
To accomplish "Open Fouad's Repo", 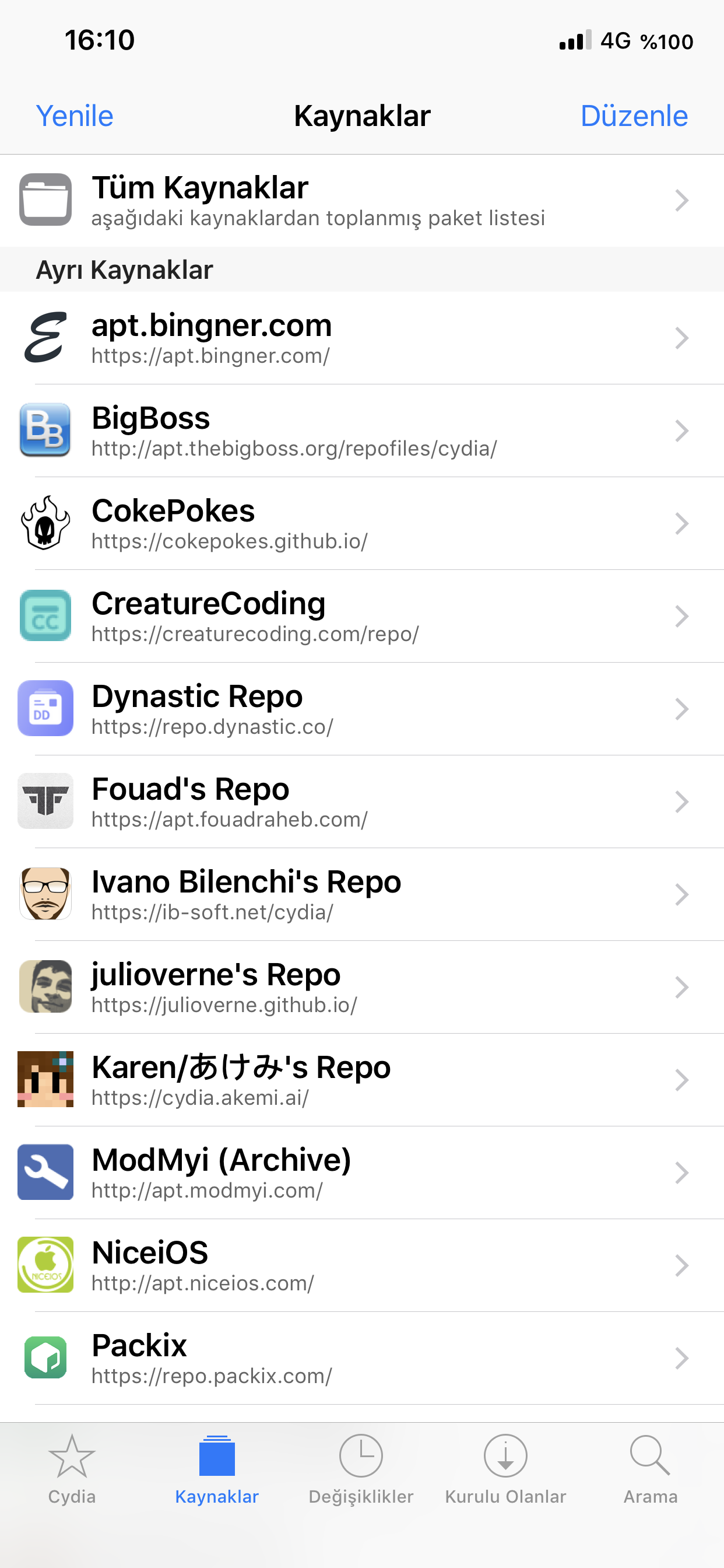I will coord(361,801).
